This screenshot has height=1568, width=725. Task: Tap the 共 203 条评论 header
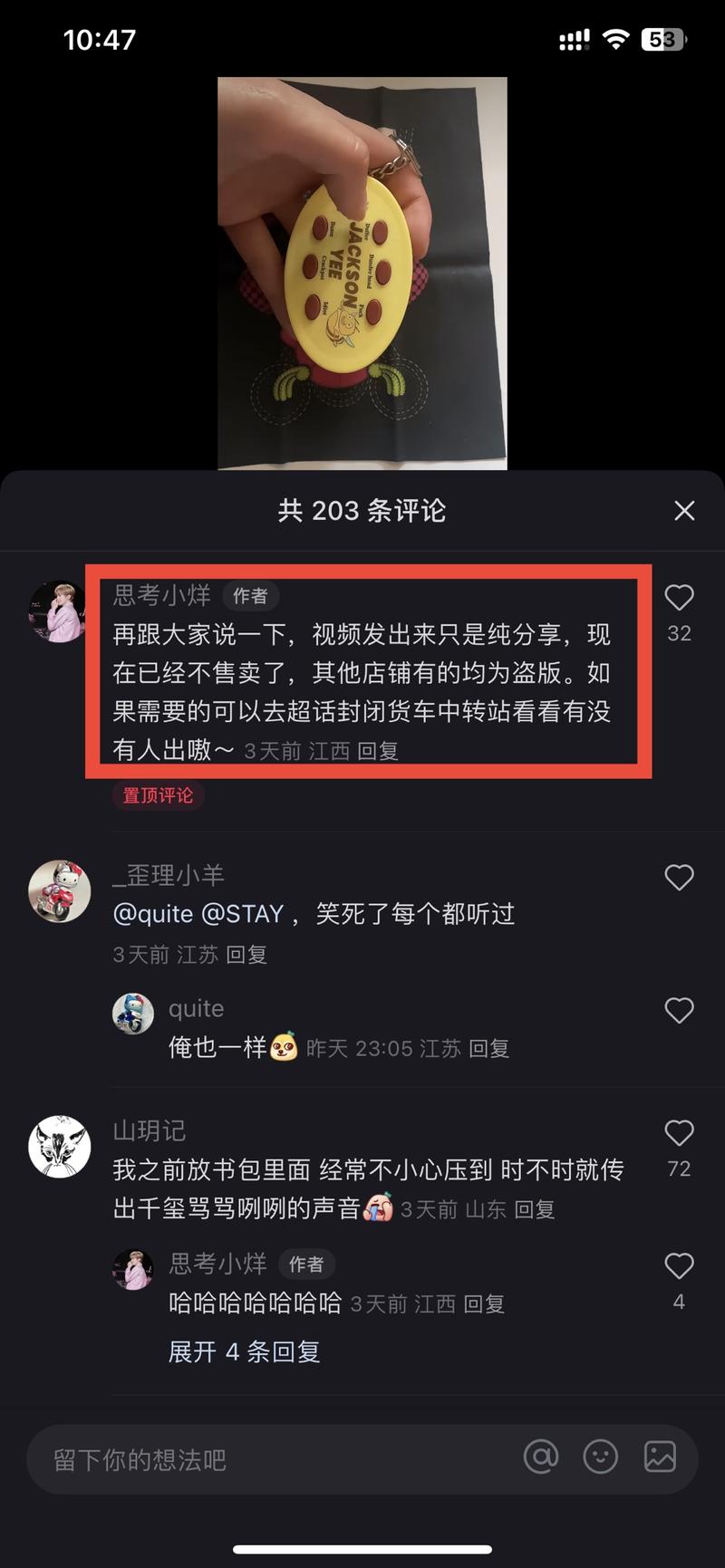pyautogui.click(x=362, y=511)
